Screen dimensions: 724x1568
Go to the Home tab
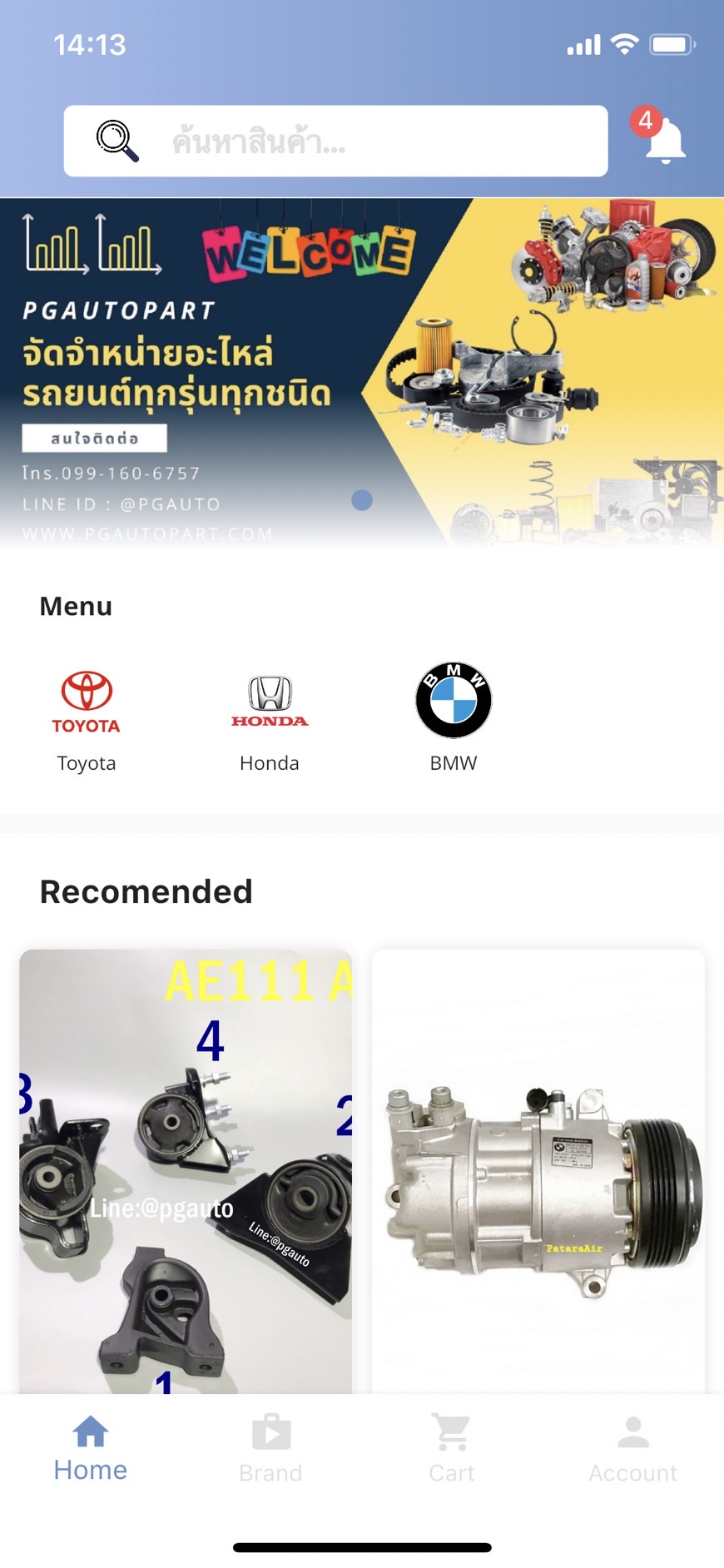(91, 1448)
